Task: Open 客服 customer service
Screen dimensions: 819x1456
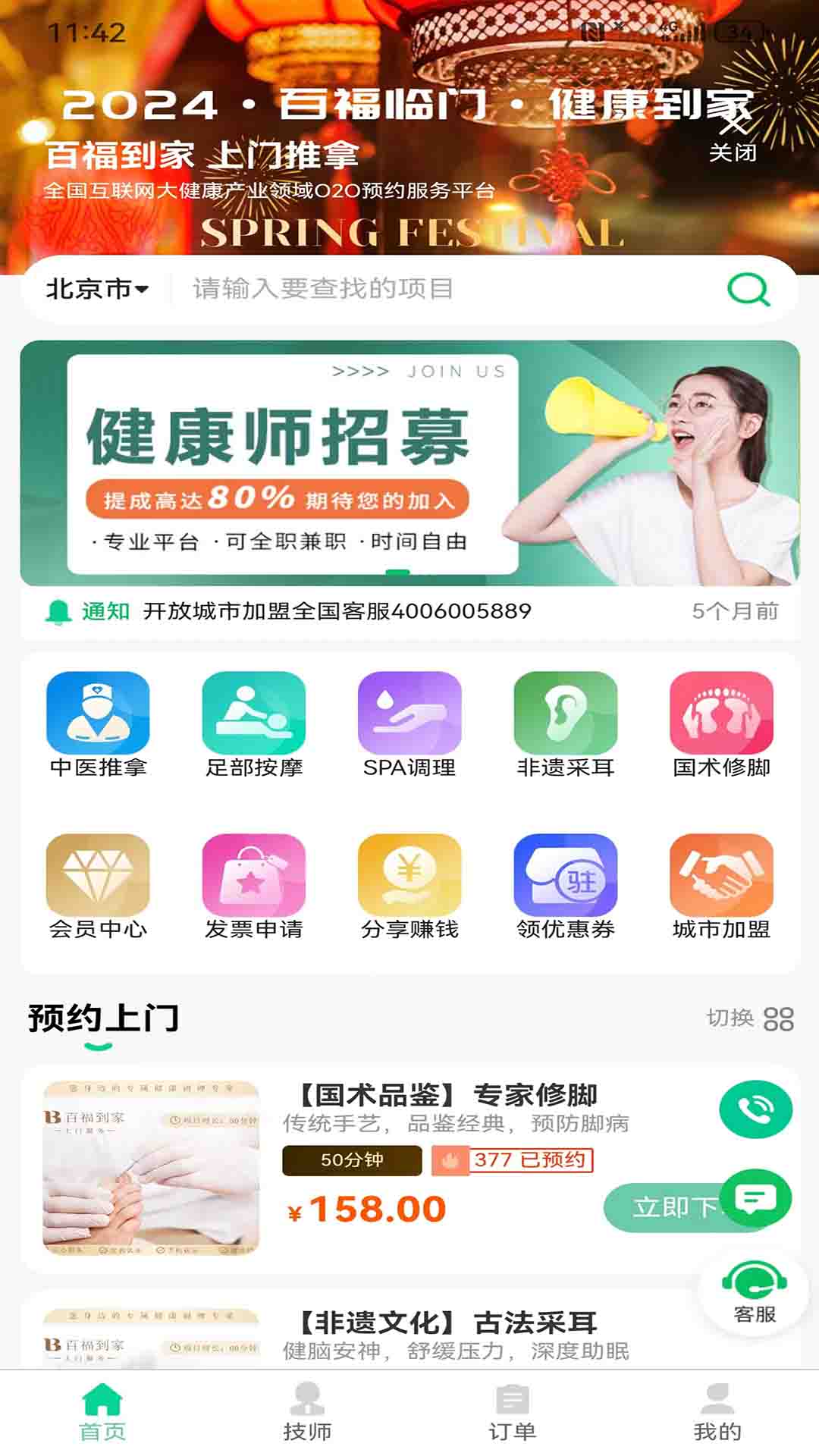Action: (x=755, y=1293)
